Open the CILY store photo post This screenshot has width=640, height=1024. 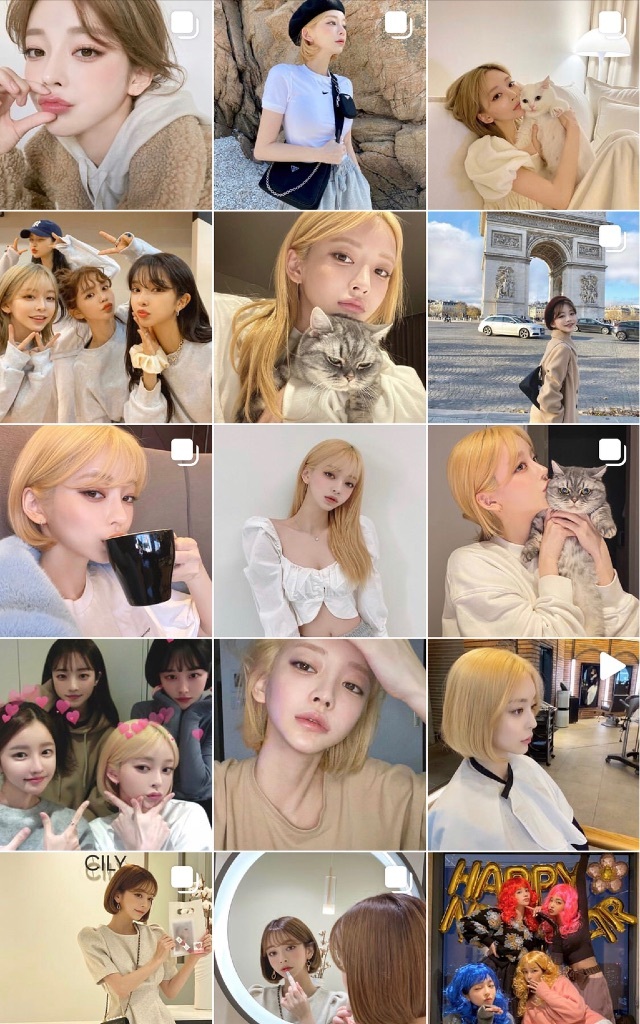[x=106, y=938]
